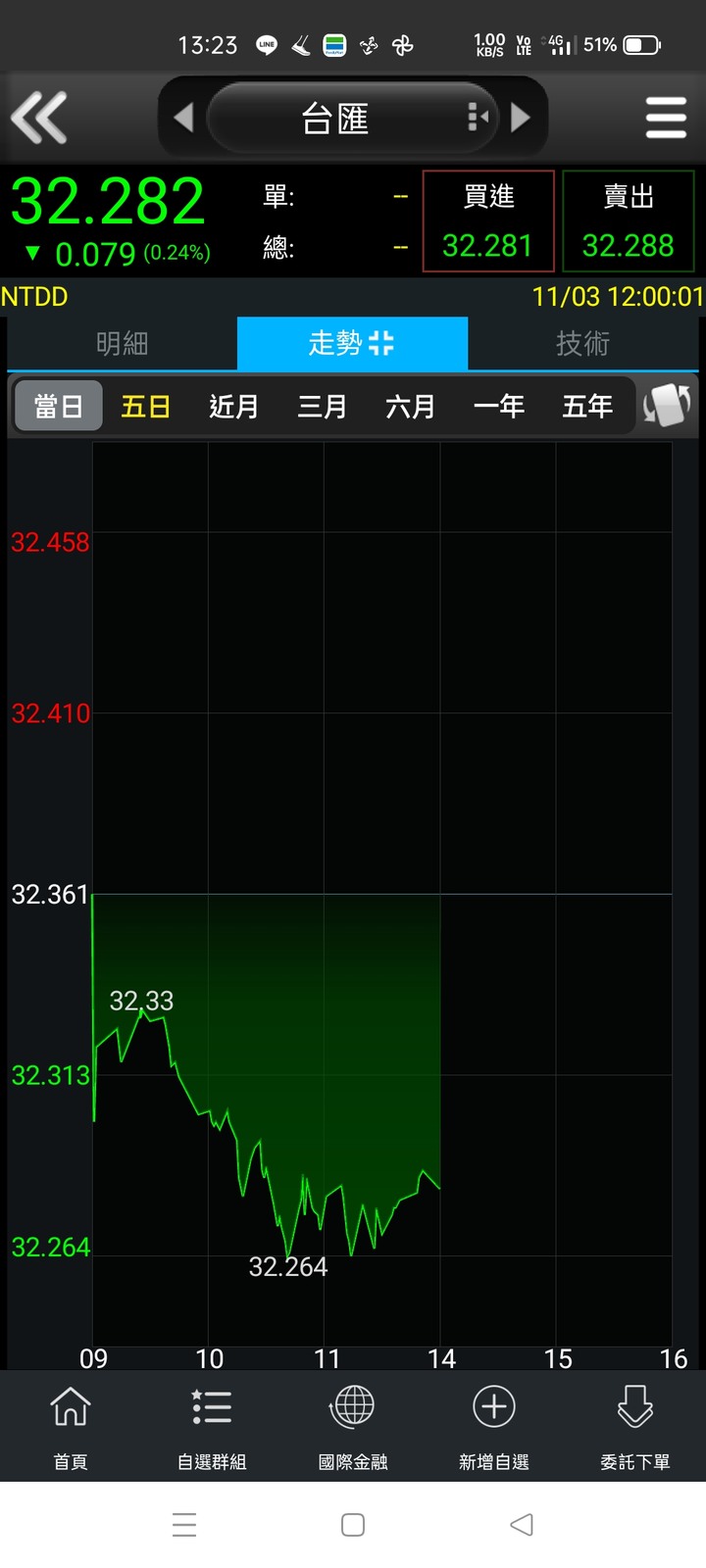The image size is (706, 1568).
Task: Rotate the chart to landscape view
Action: pos(667,405)
